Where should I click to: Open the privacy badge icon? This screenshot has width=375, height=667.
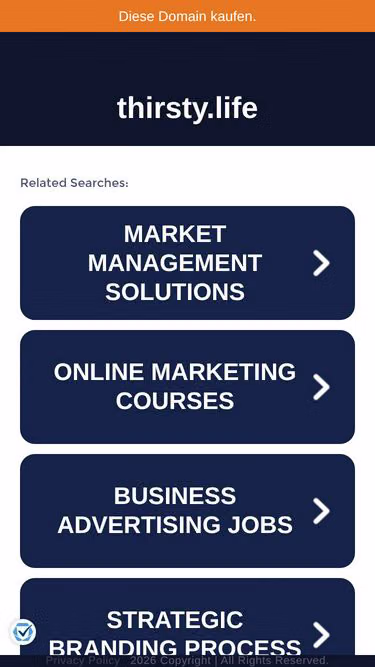(x=23, y=632)
